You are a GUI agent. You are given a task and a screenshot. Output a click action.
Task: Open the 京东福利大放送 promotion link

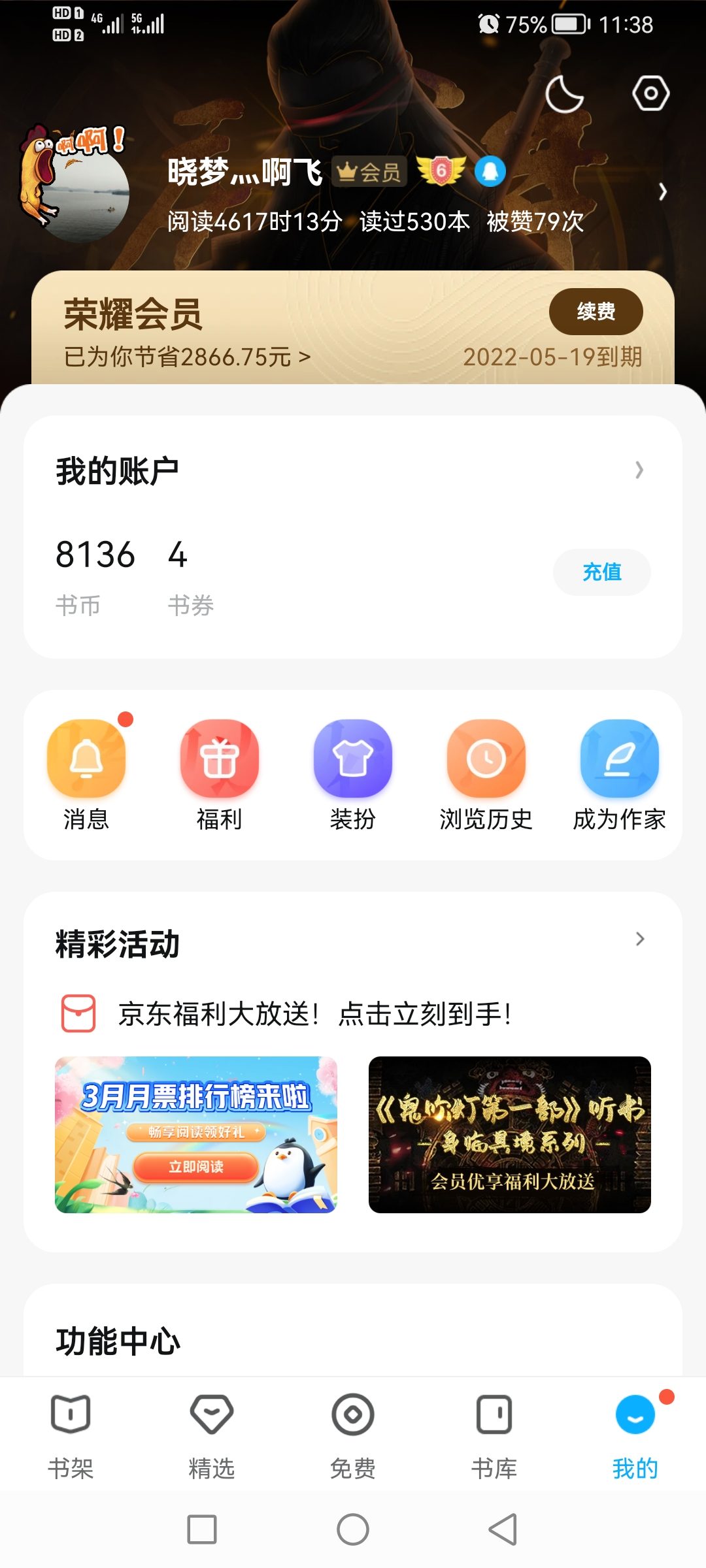(x=314, y=1014)
